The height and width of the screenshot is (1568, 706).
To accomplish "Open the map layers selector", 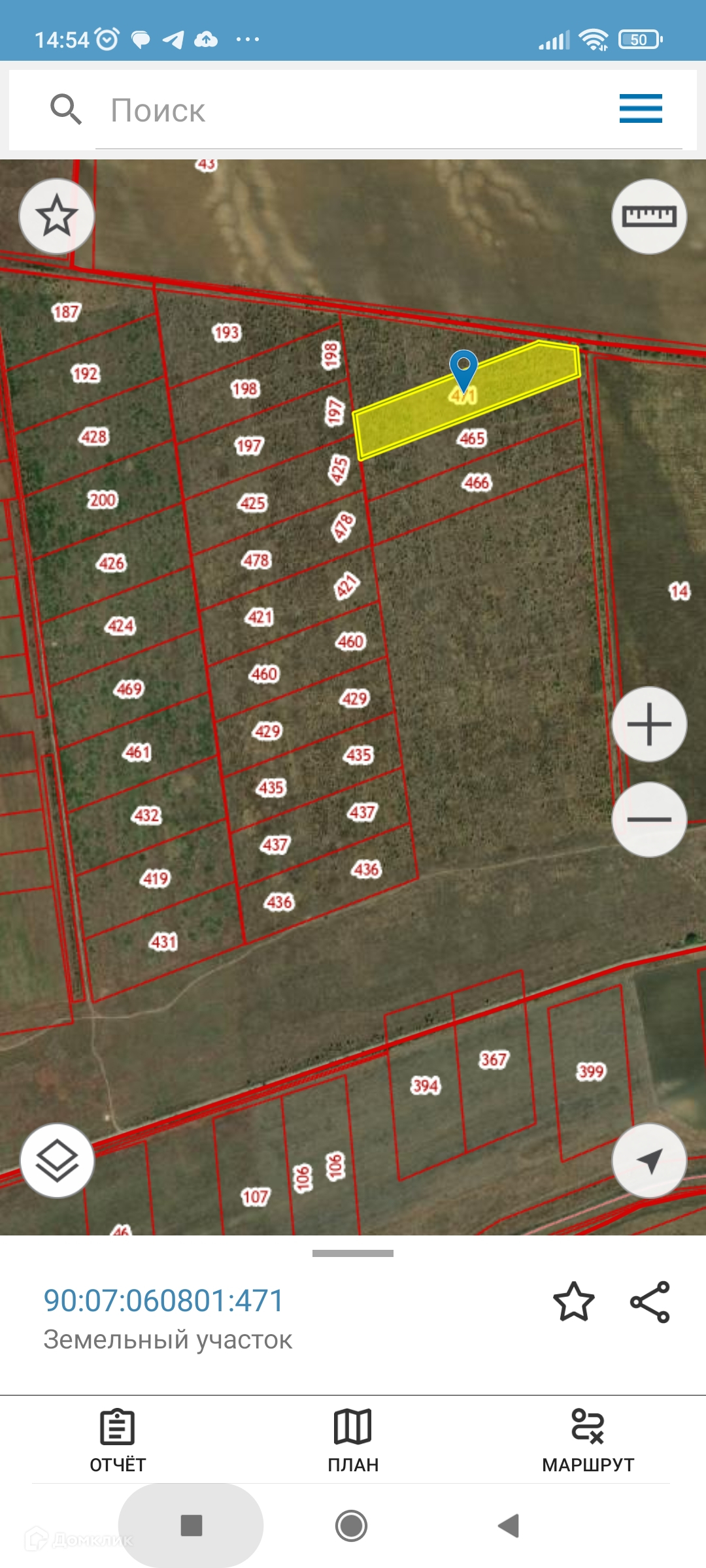I will (x=57, y=1160).
